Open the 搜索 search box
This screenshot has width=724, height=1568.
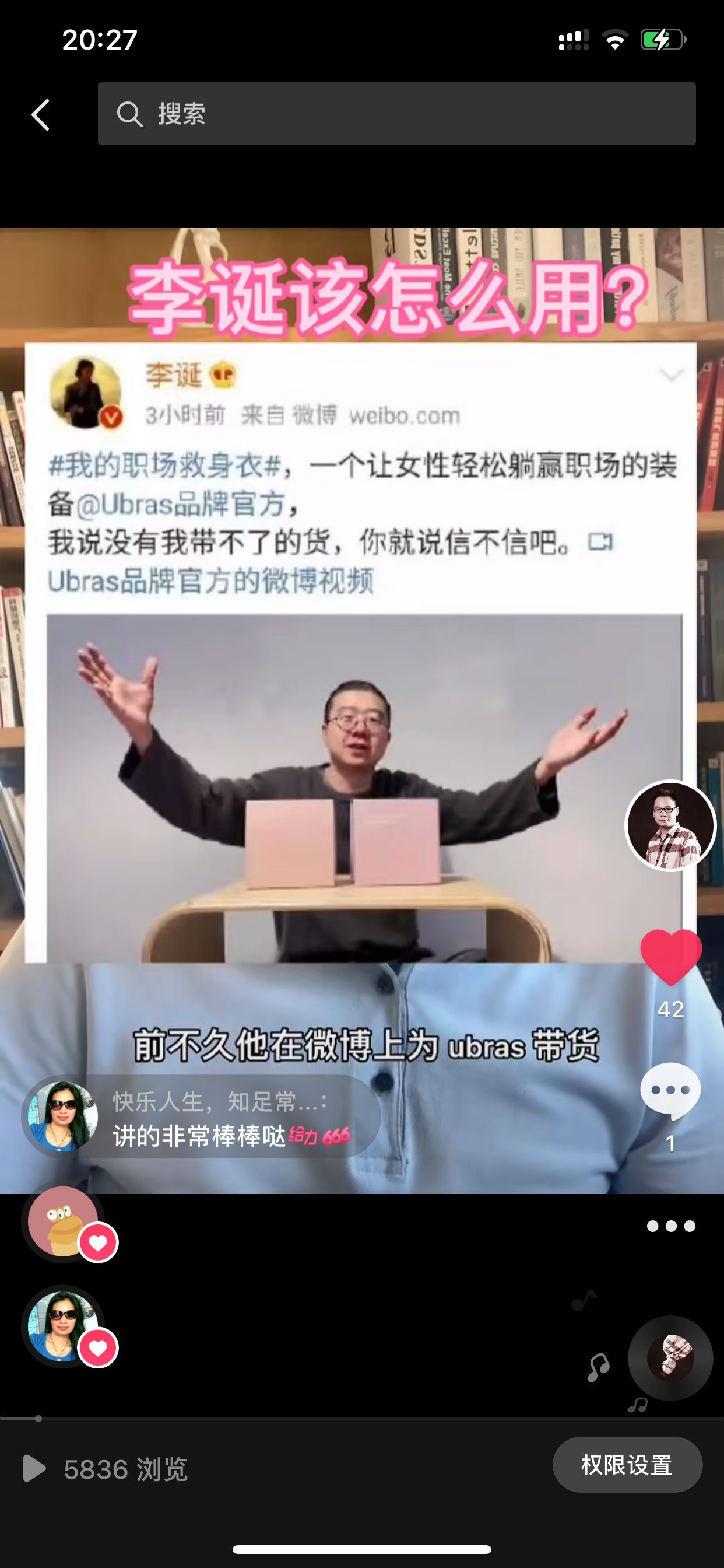396,114
